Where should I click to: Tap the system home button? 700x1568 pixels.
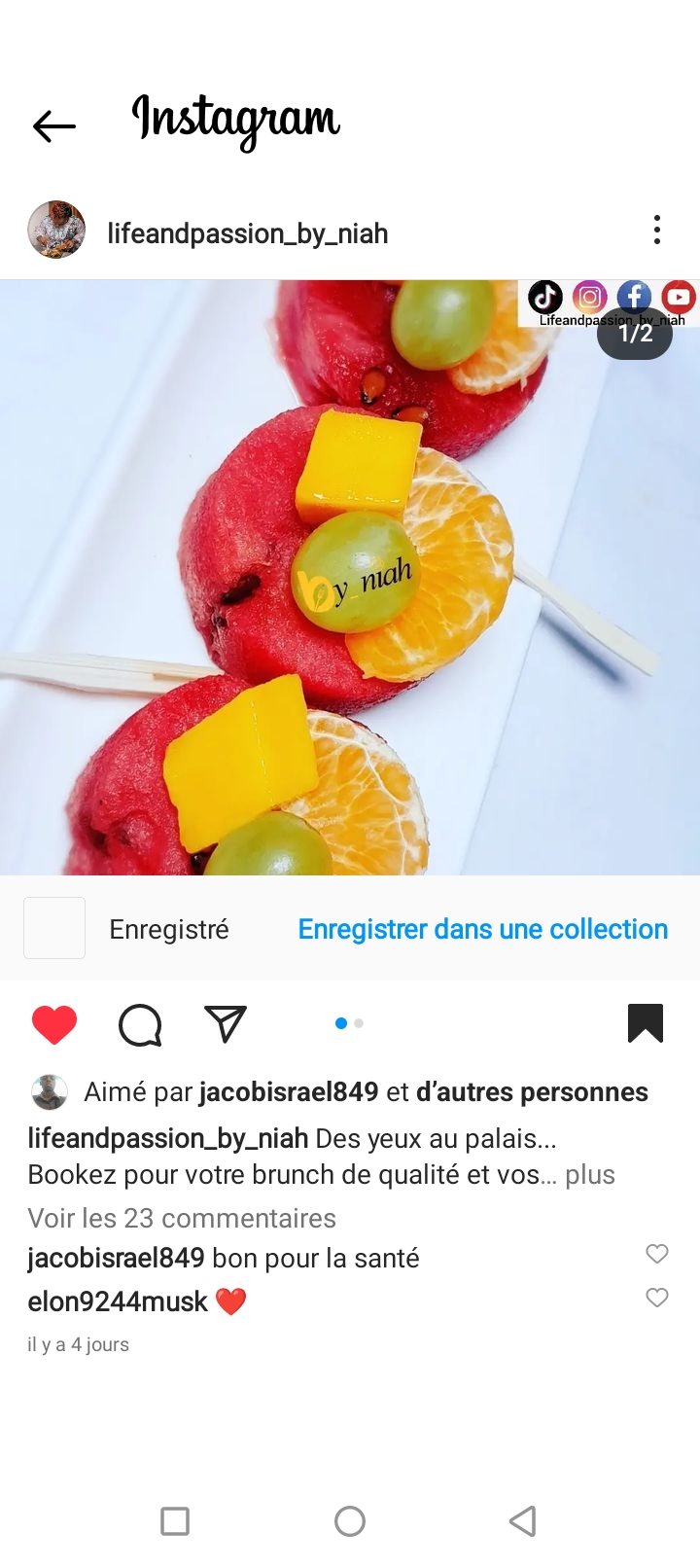[350, 1521]
